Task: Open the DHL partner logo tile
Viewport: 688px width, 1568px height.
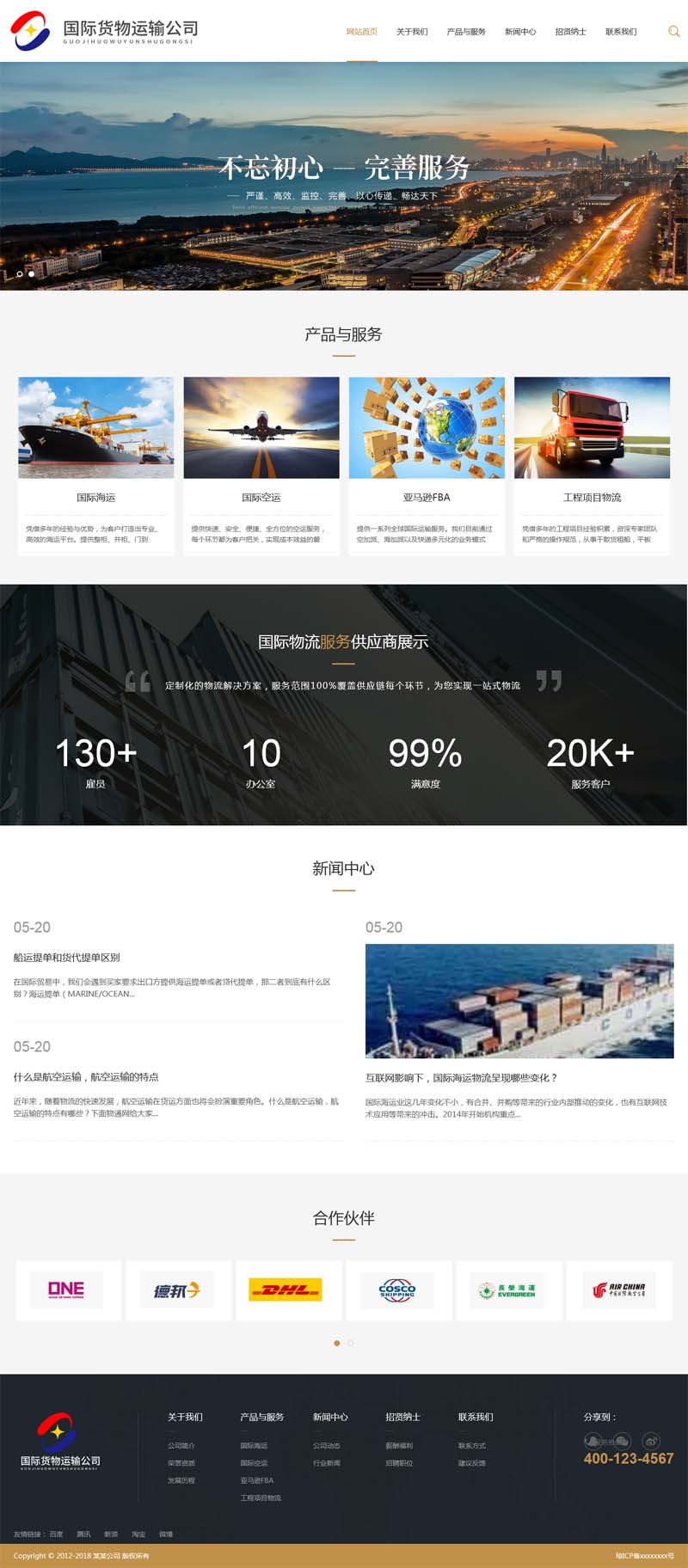Action: pyautogui.click(x=286, y=1290)
